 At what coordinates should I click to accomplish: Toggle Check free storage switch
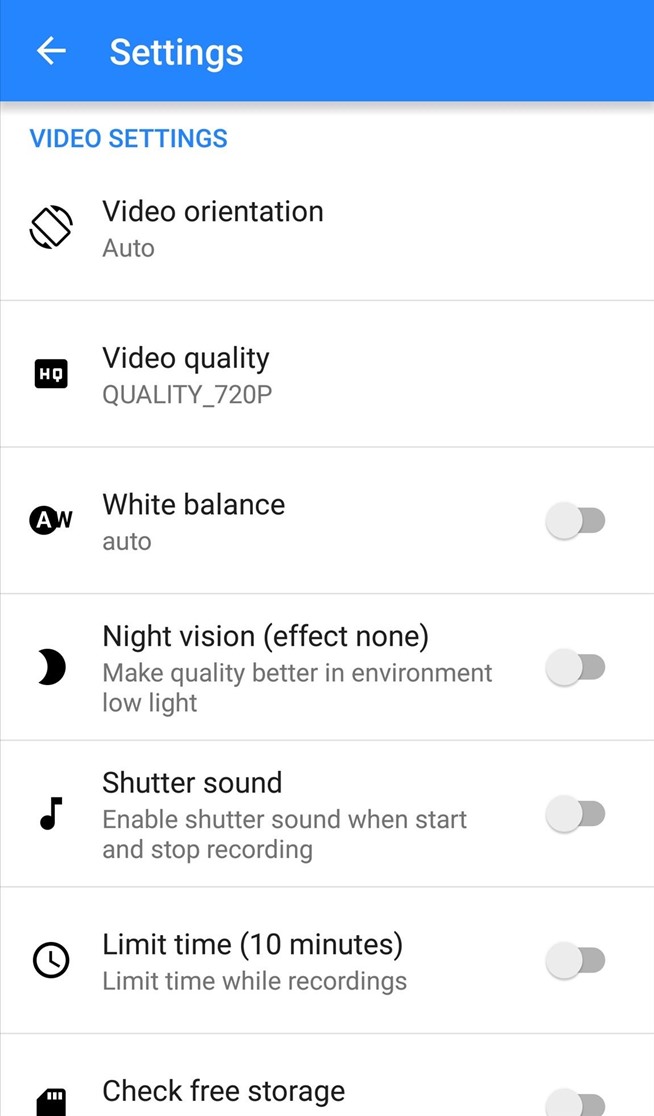click(577, 1102)
